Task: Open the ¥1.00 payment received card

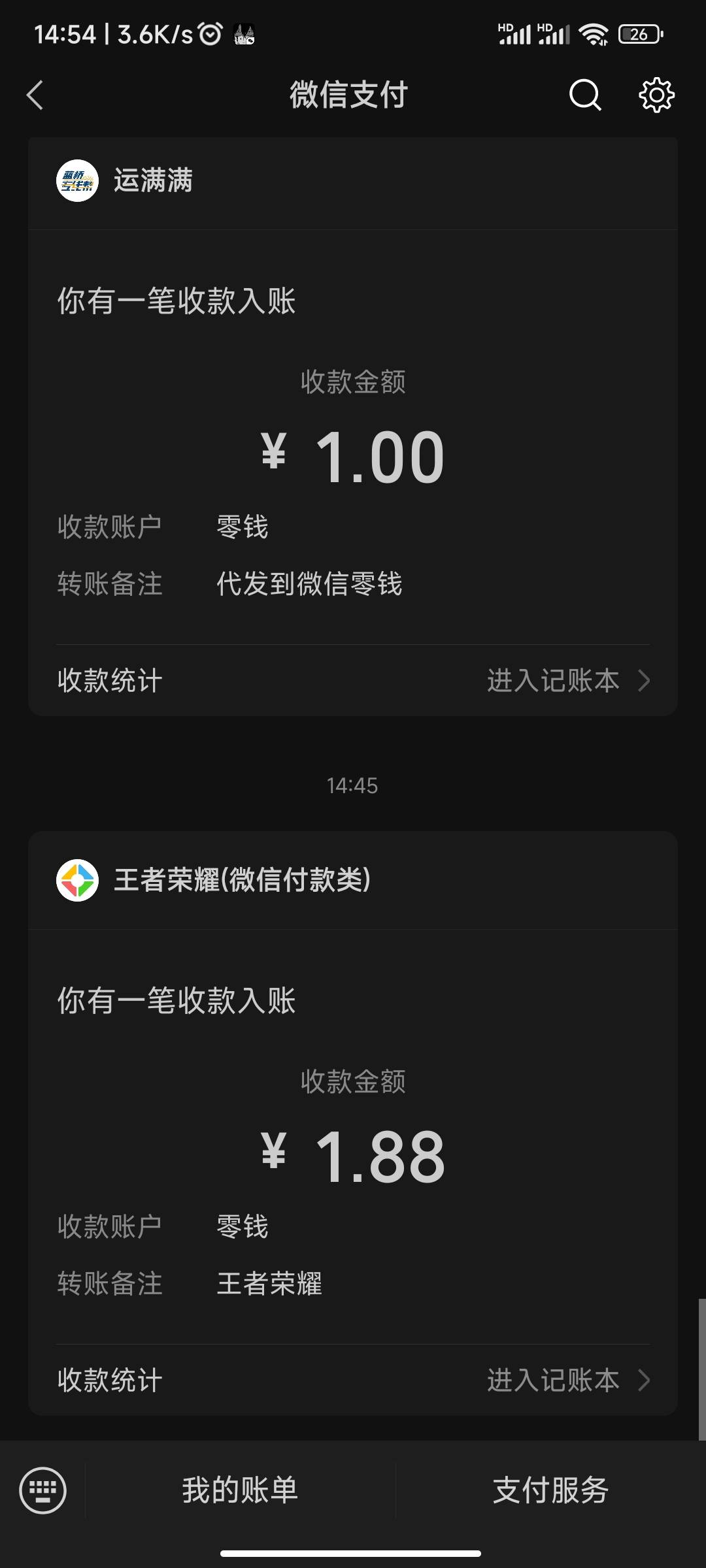Action: pos(353,436)
